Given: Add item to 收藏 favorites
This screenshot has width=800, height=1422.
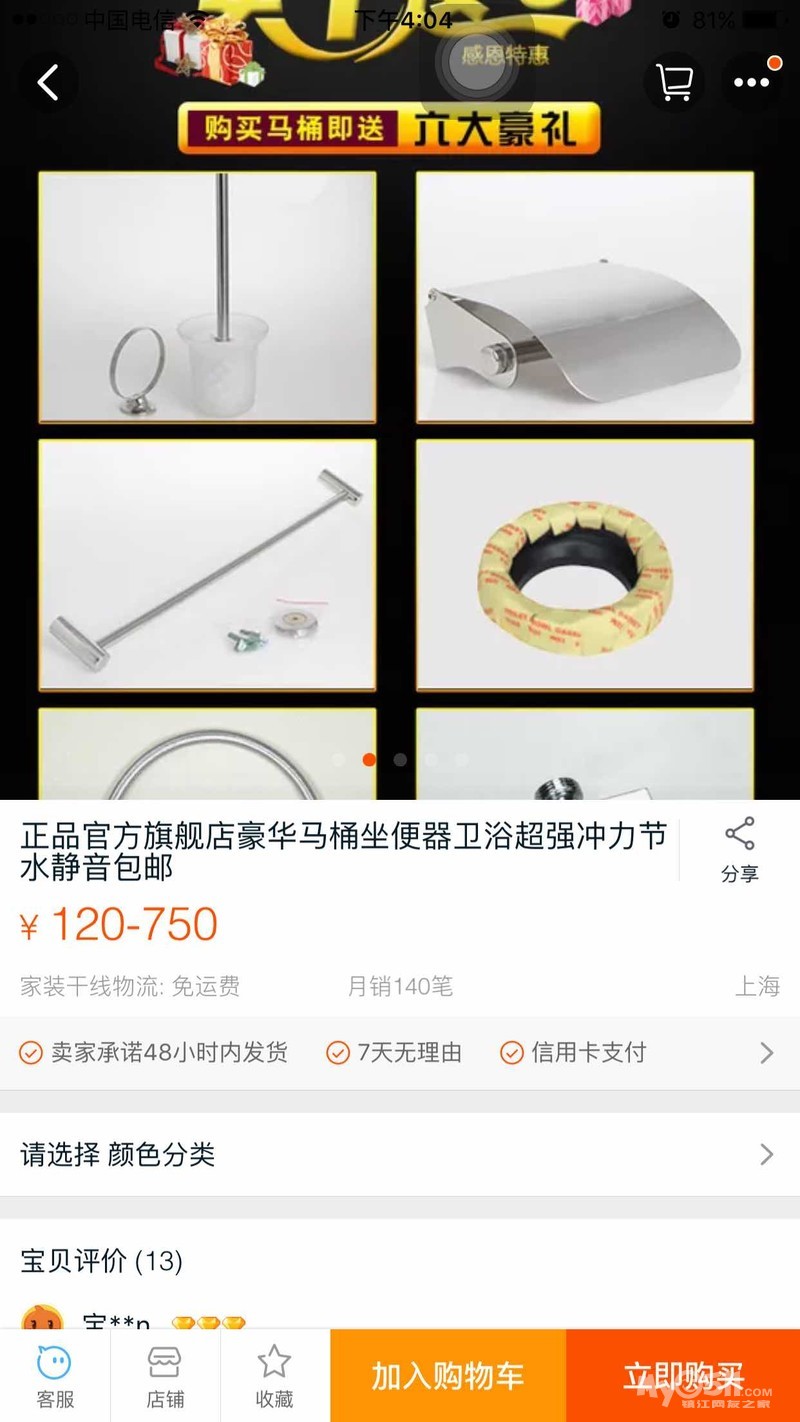Looking at the screenshot, I should pyautogui.click(x=275, y=1376).
